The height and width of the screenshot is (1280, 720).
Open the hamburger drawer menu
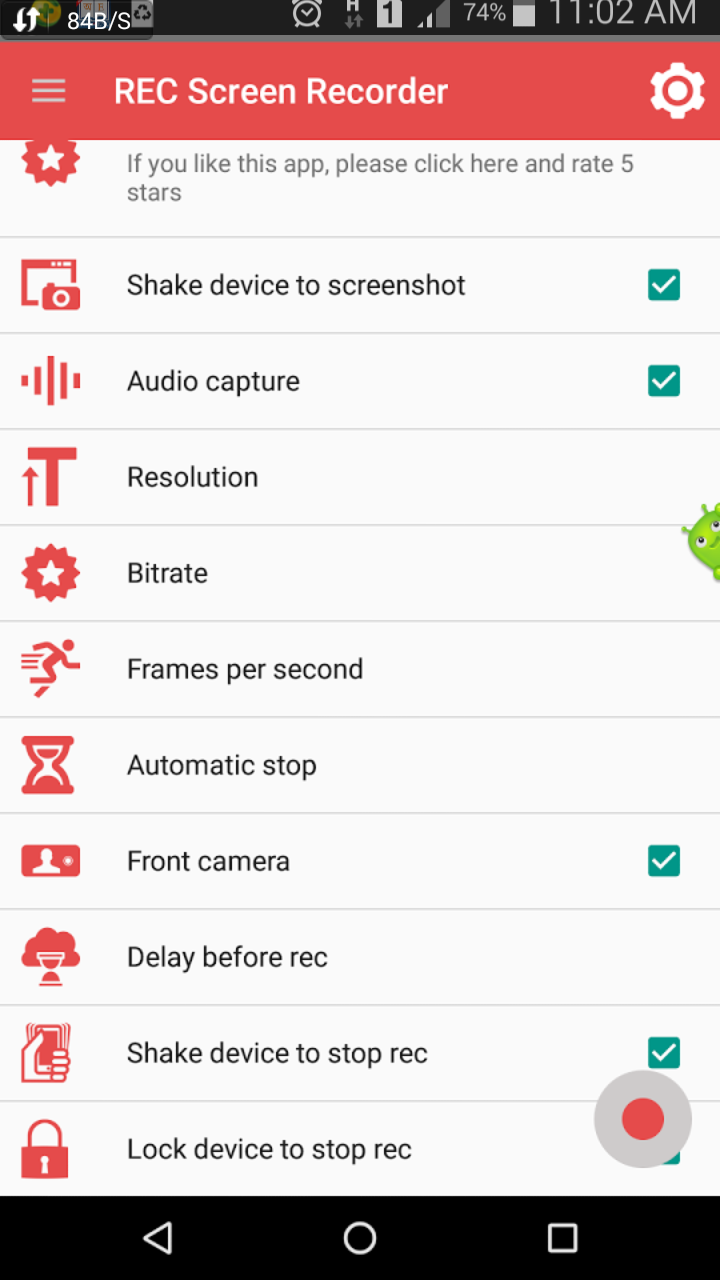point(48,91)
